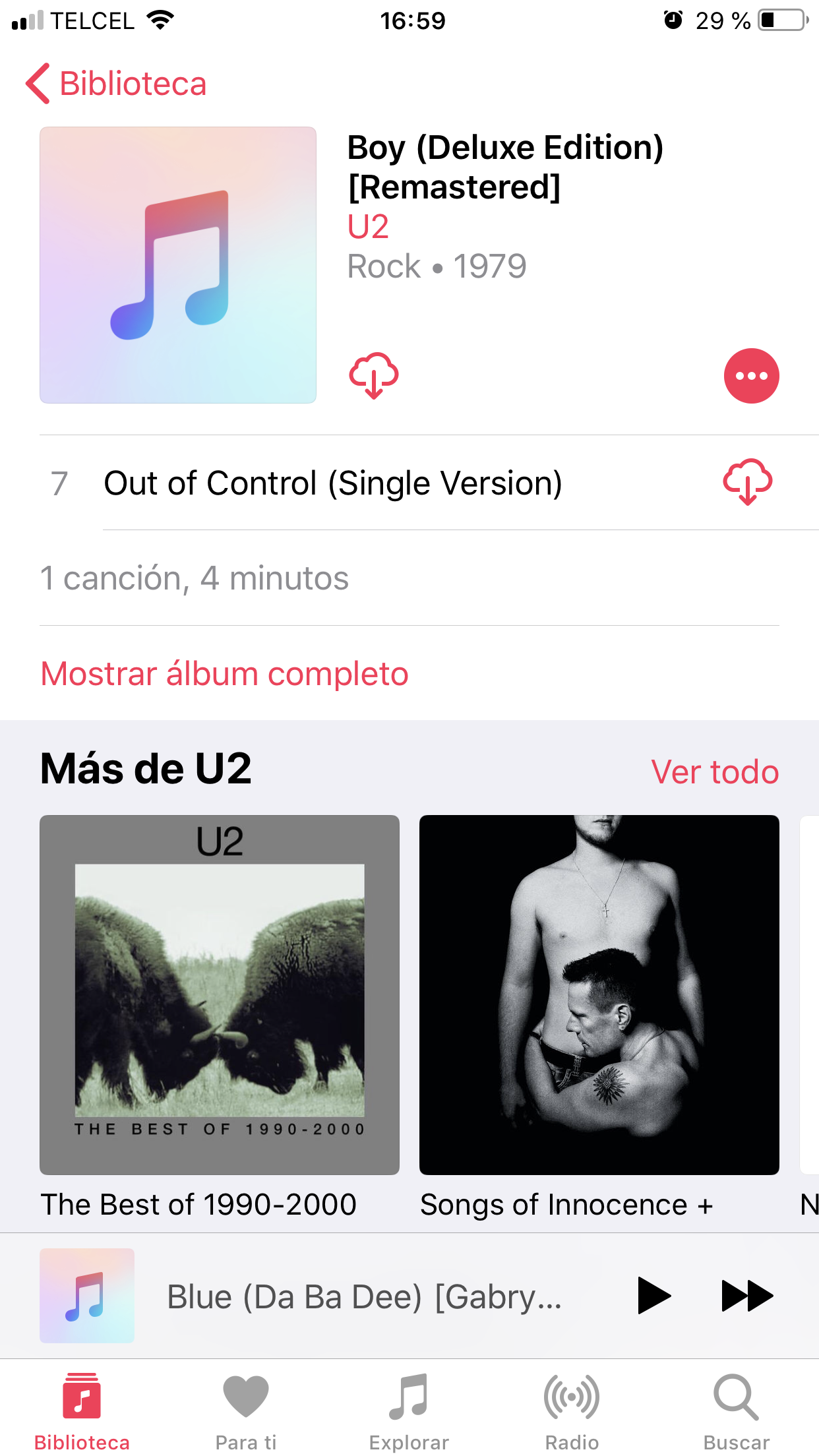Image resolution: width=819 pixels, height=1456 pixels.
Task: Go back to Biblioteca
Action: tap(116, 84)
